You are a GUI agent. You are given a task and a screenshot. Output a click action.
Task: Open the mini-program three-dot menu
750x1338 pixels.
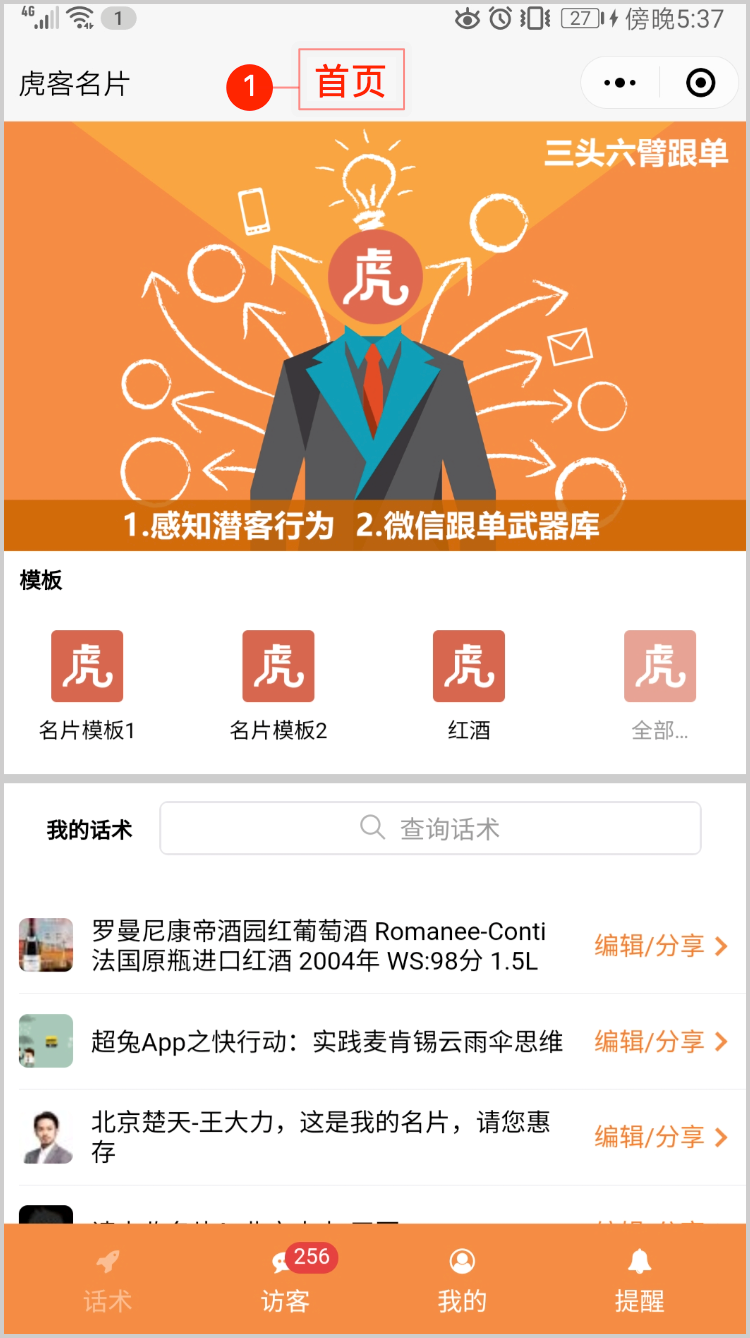620,83
